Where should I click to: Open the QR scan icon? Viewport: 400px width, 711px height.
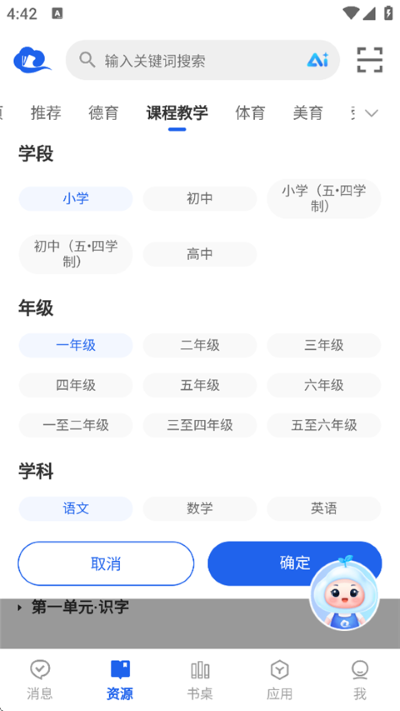(370, 60)
